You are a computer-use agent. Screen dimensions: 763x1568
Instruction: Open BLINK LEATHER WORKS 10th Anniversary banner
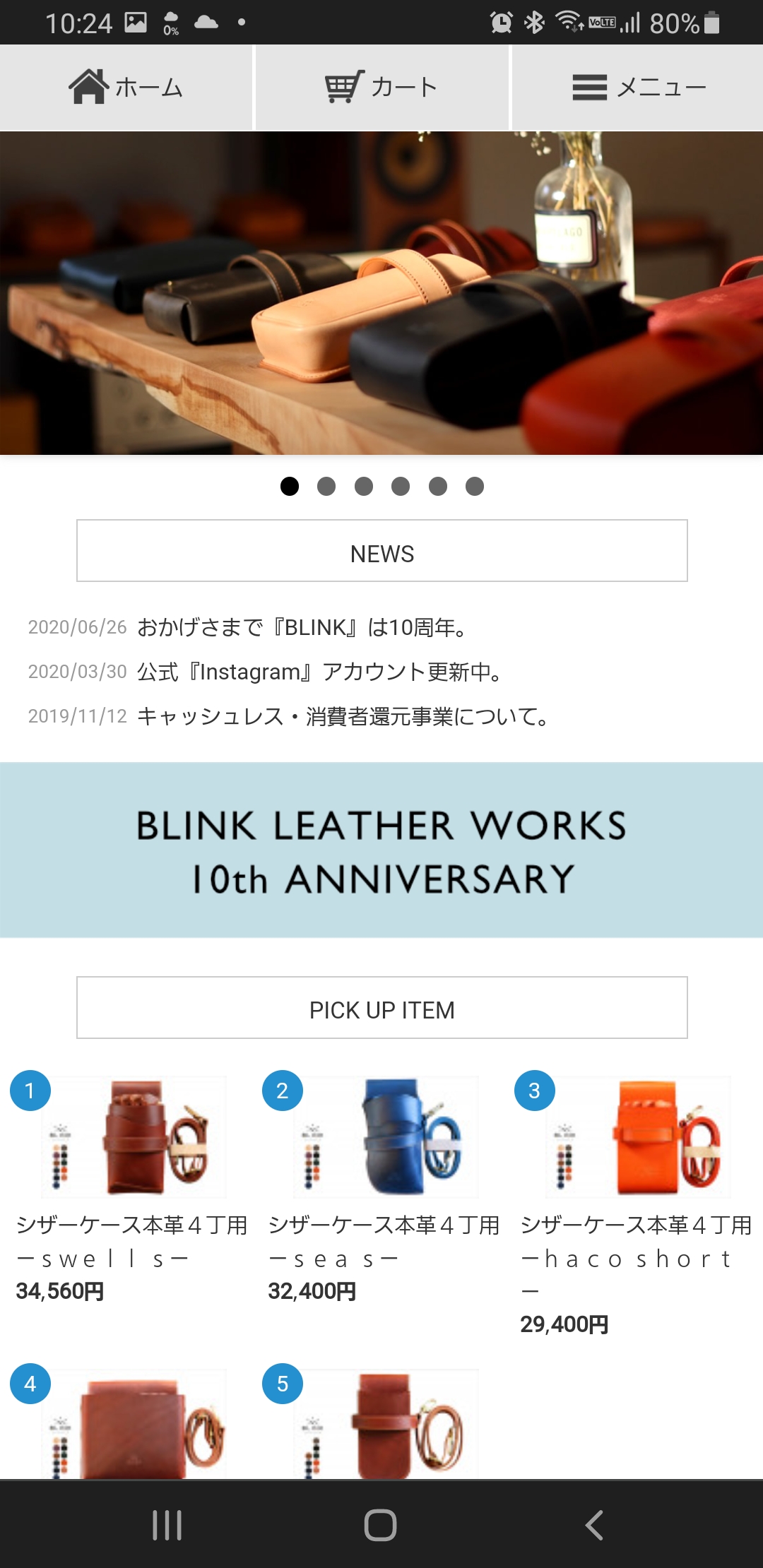pos(381,850)
